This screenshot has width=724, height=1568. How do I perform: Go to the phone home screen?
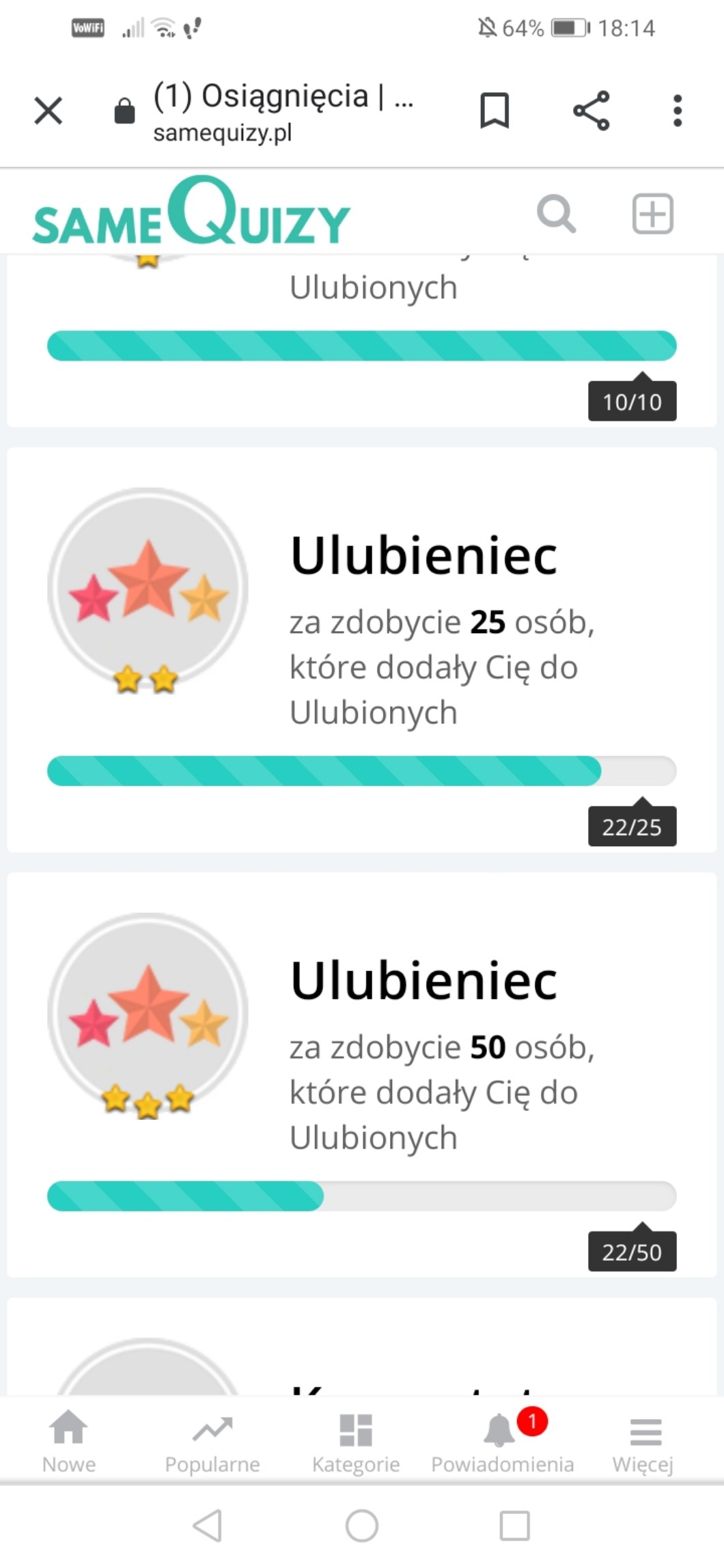click(362, 1525)
